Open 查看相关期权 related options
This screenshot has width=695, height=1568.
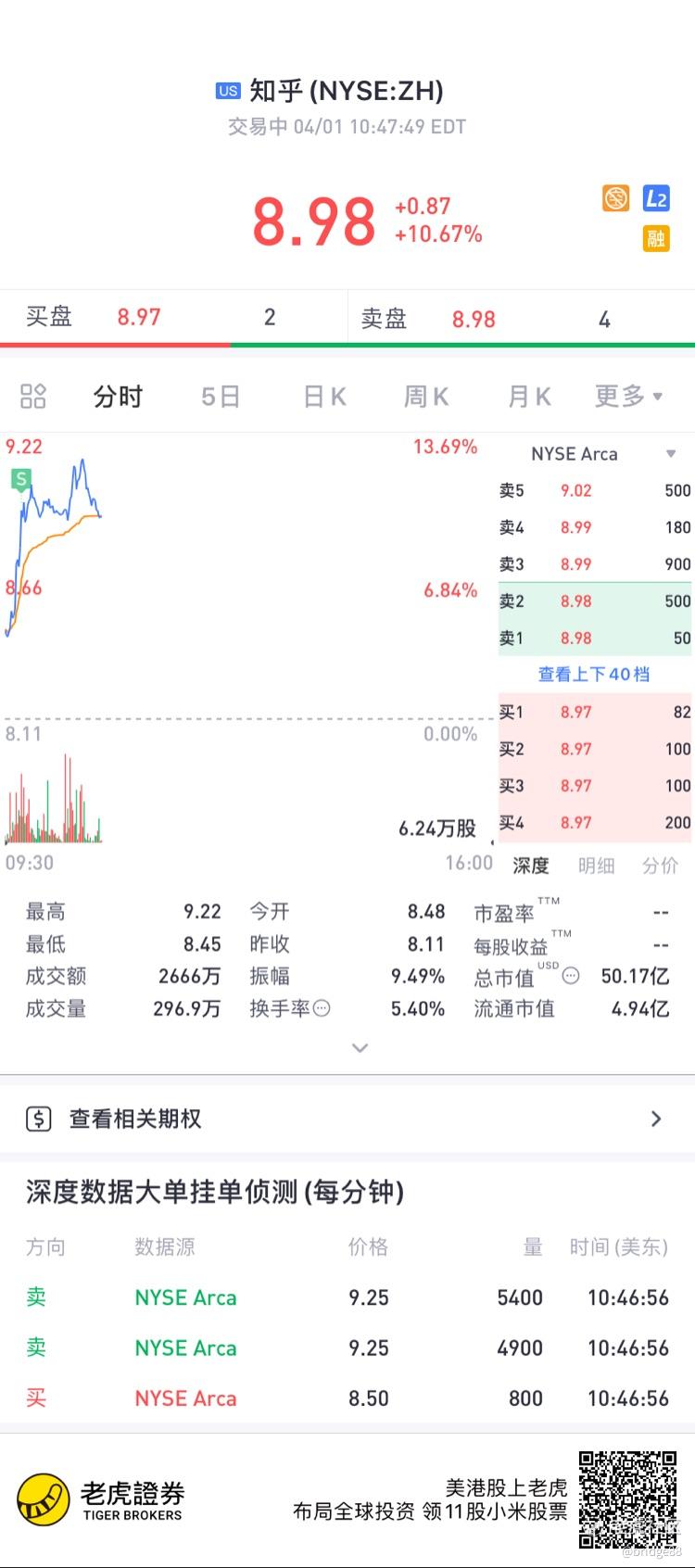pyautogui.click(x=347, y=1119)
